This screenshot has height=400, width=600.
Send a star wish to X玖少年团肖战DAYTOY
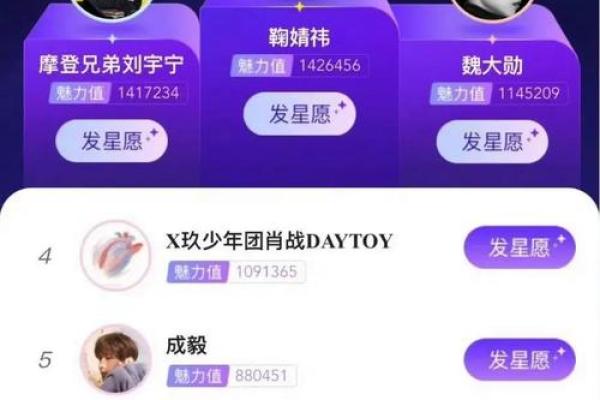pyautogui.click(x=519, y=248)
